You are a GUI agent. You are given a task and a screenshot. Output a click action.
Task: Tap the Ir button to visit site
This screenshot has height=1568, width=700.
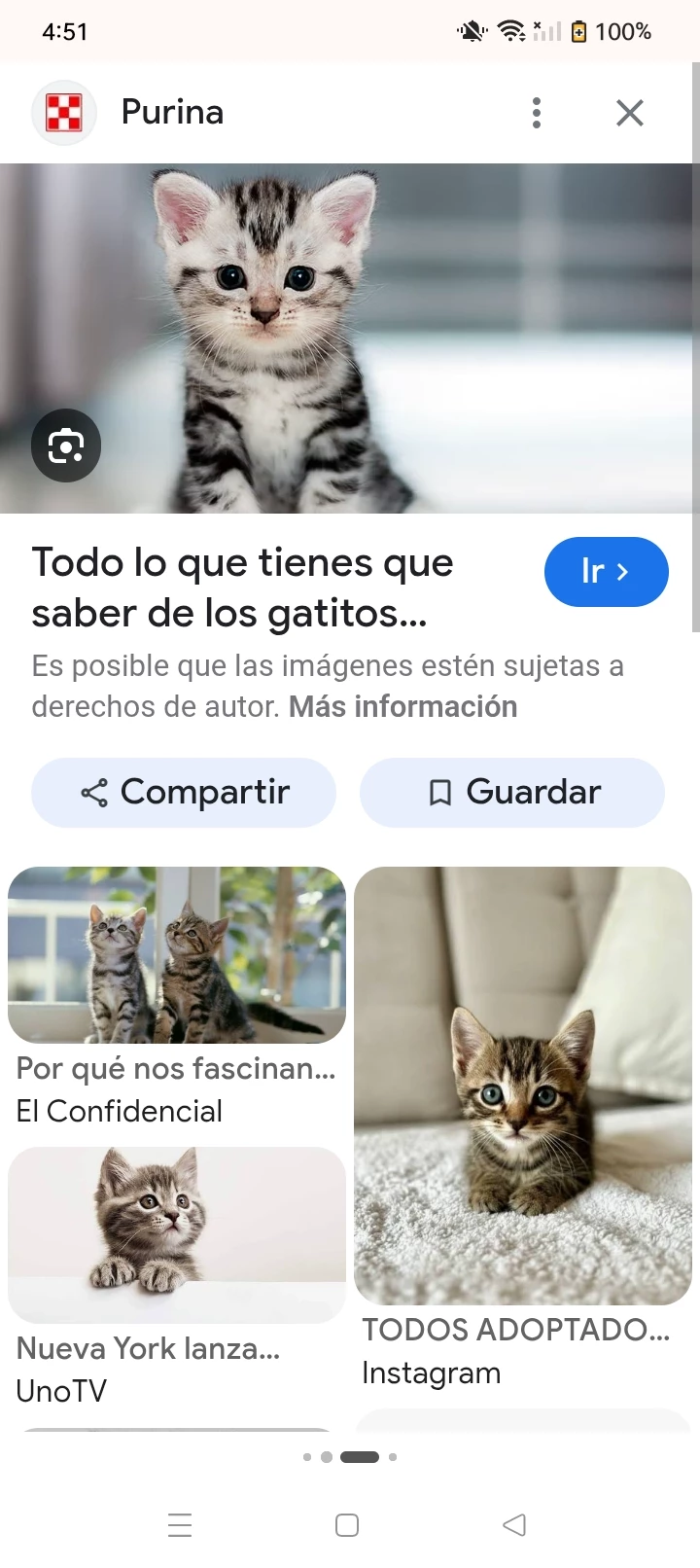click(x=606, y=572)
